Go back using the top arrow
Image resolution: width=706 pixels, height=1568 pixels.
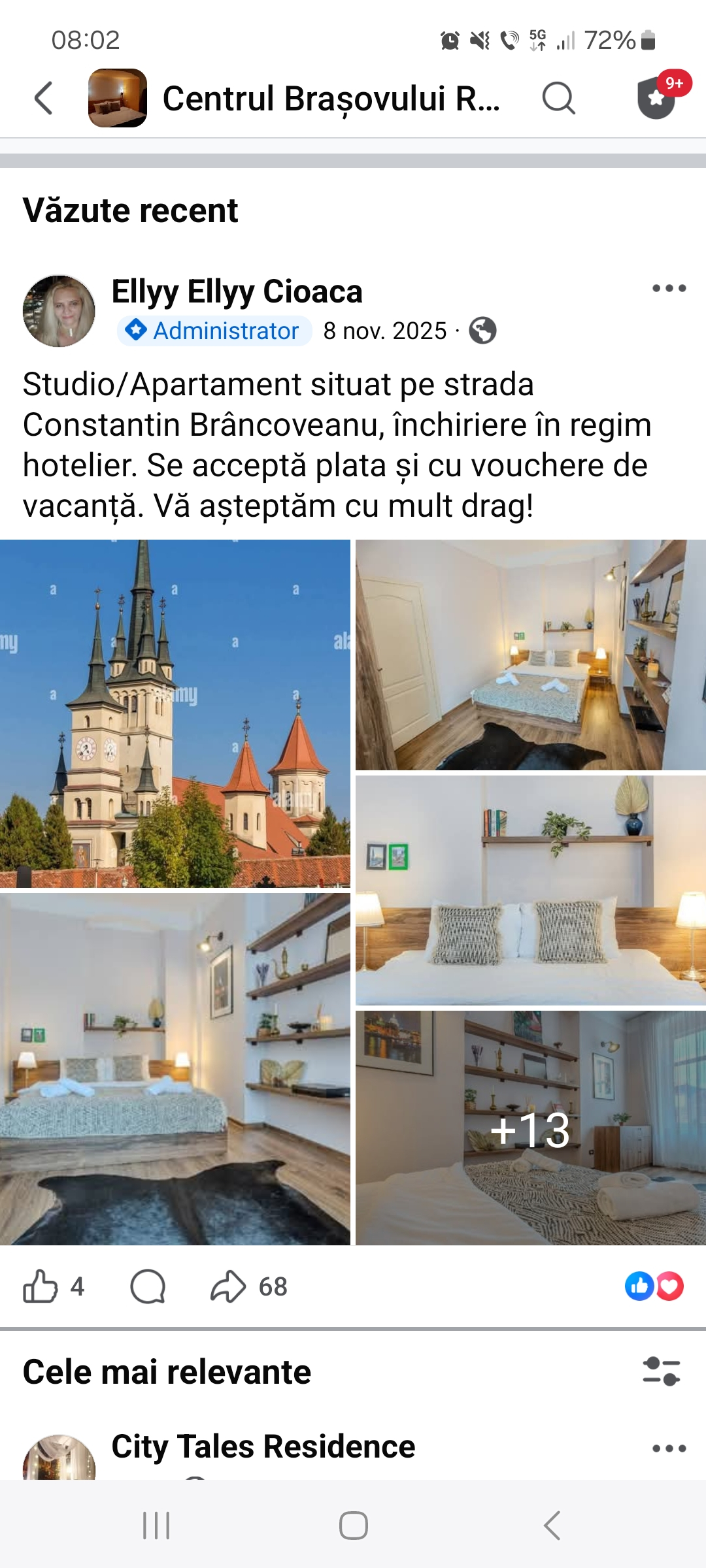tap(43, 99)
